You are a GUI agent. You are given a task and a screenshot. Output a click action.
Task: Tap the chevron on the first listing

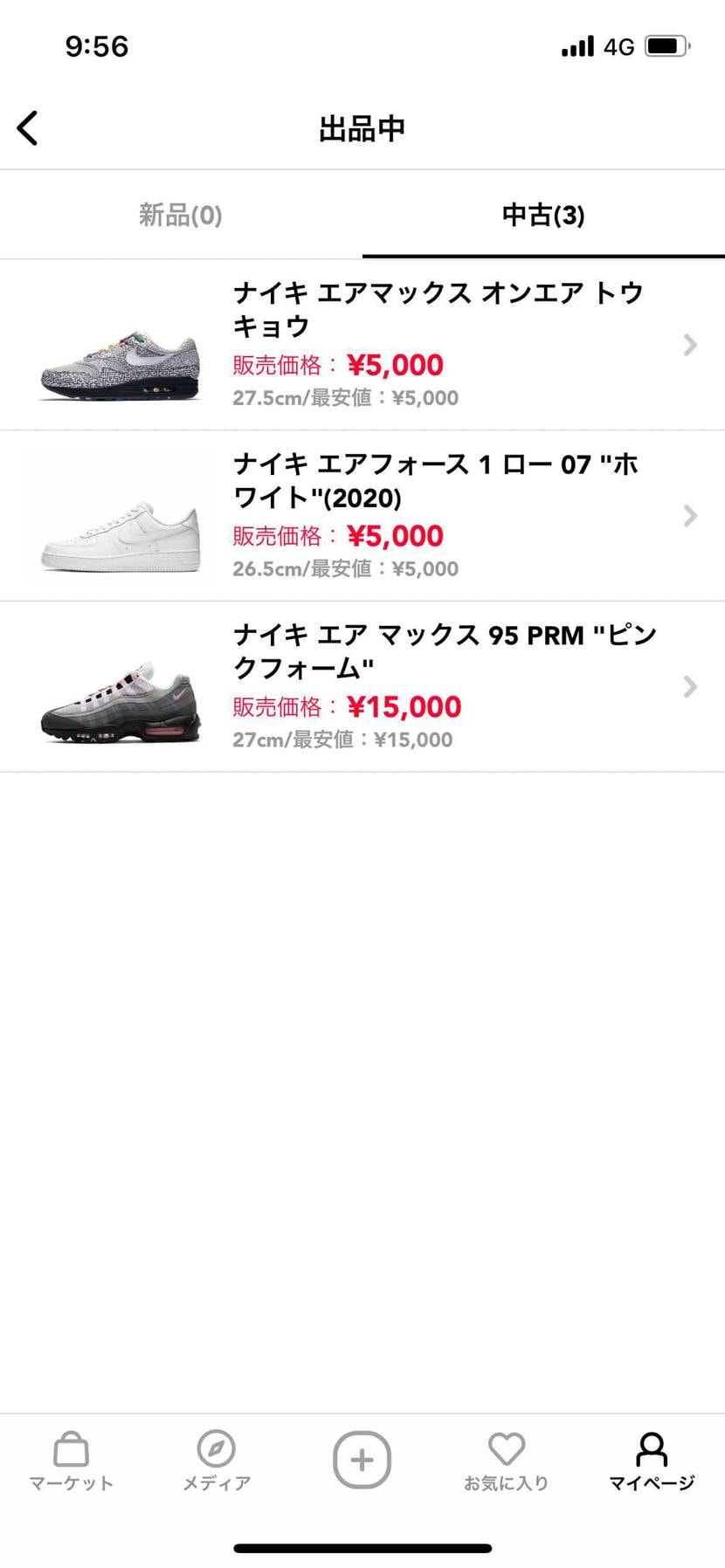tap(689, 345)
